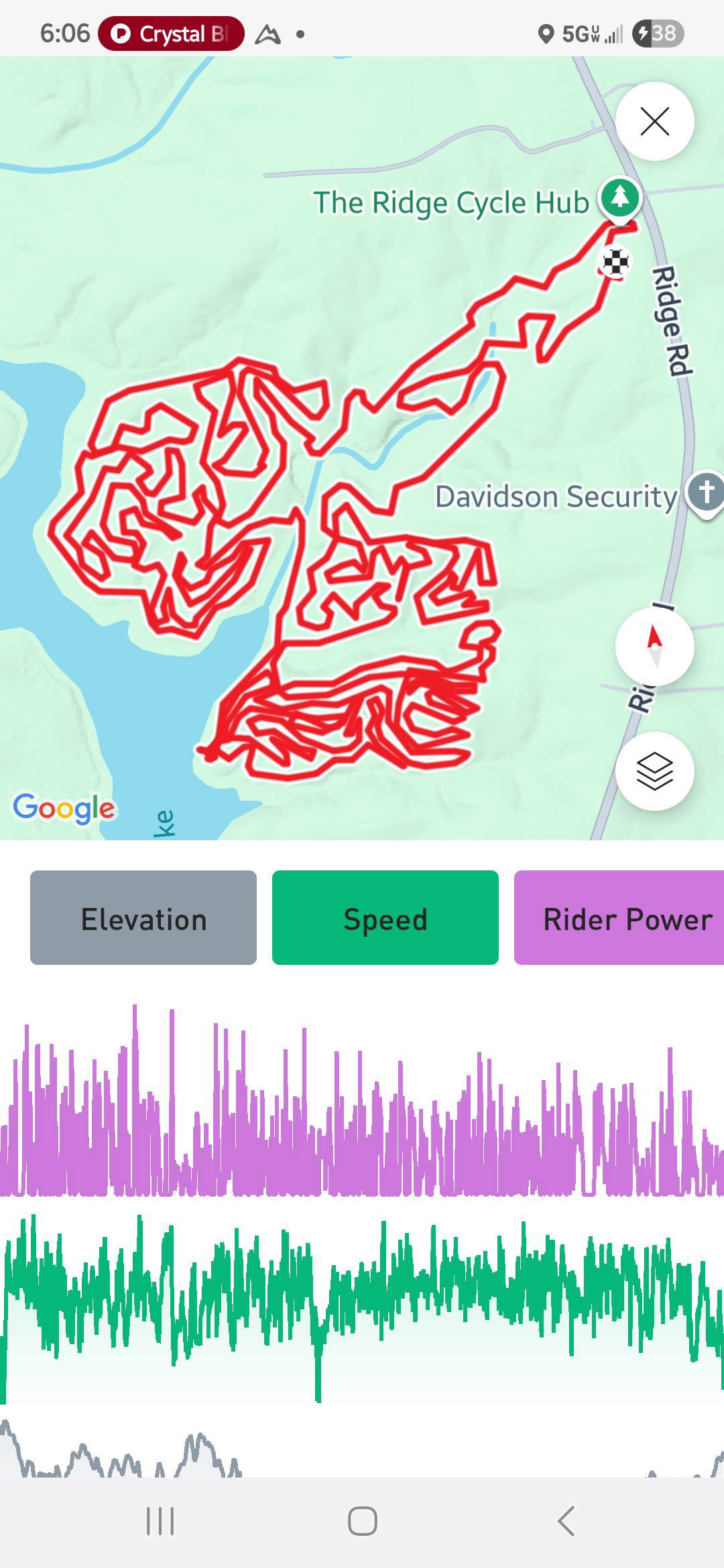Go back using system navigation
Screen dimensions: 724x1568
566,1520
